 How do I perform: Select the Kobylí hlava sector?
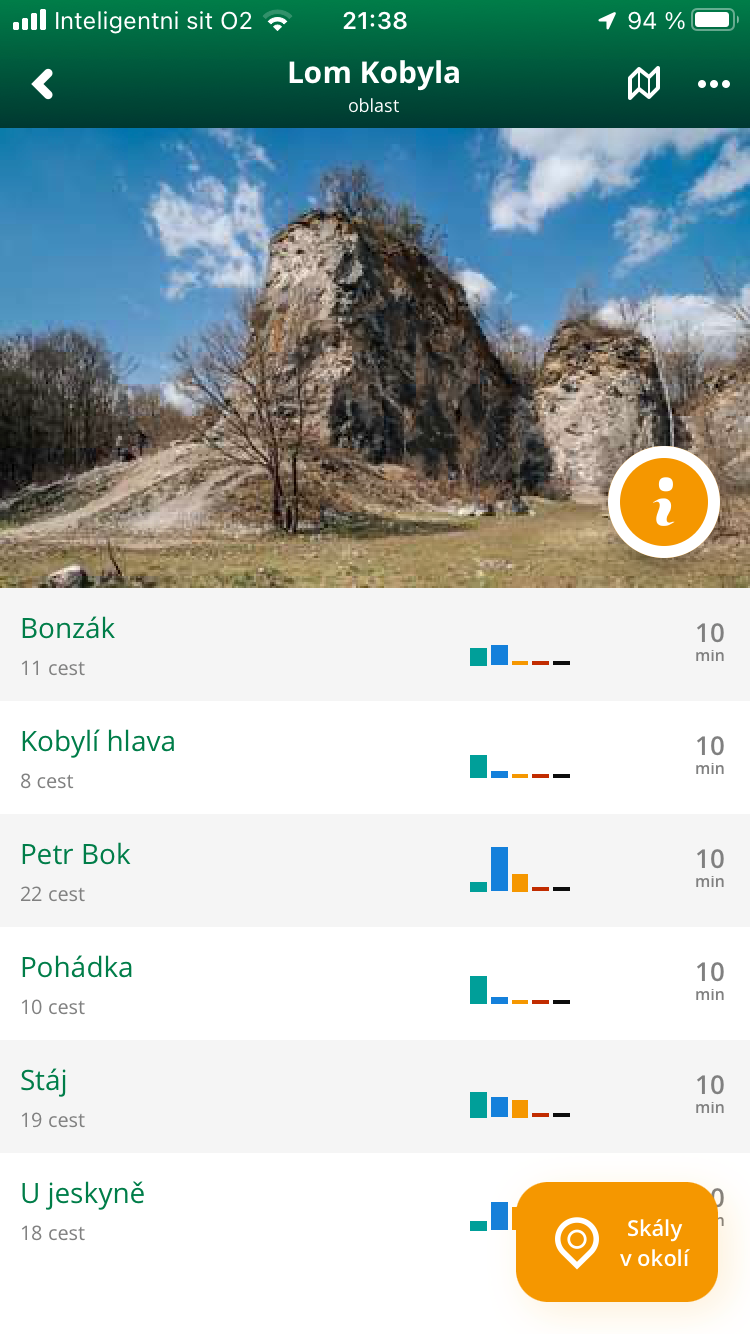[98, 742]
